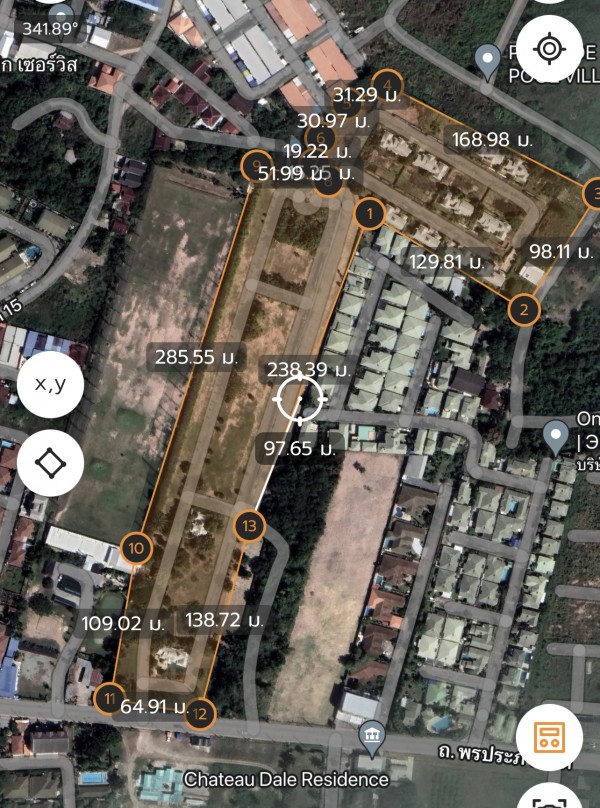Open the x,y coordinate entry button
This screenshot has width=600, height=808.
pyautogui.click(x=50, y=385)
